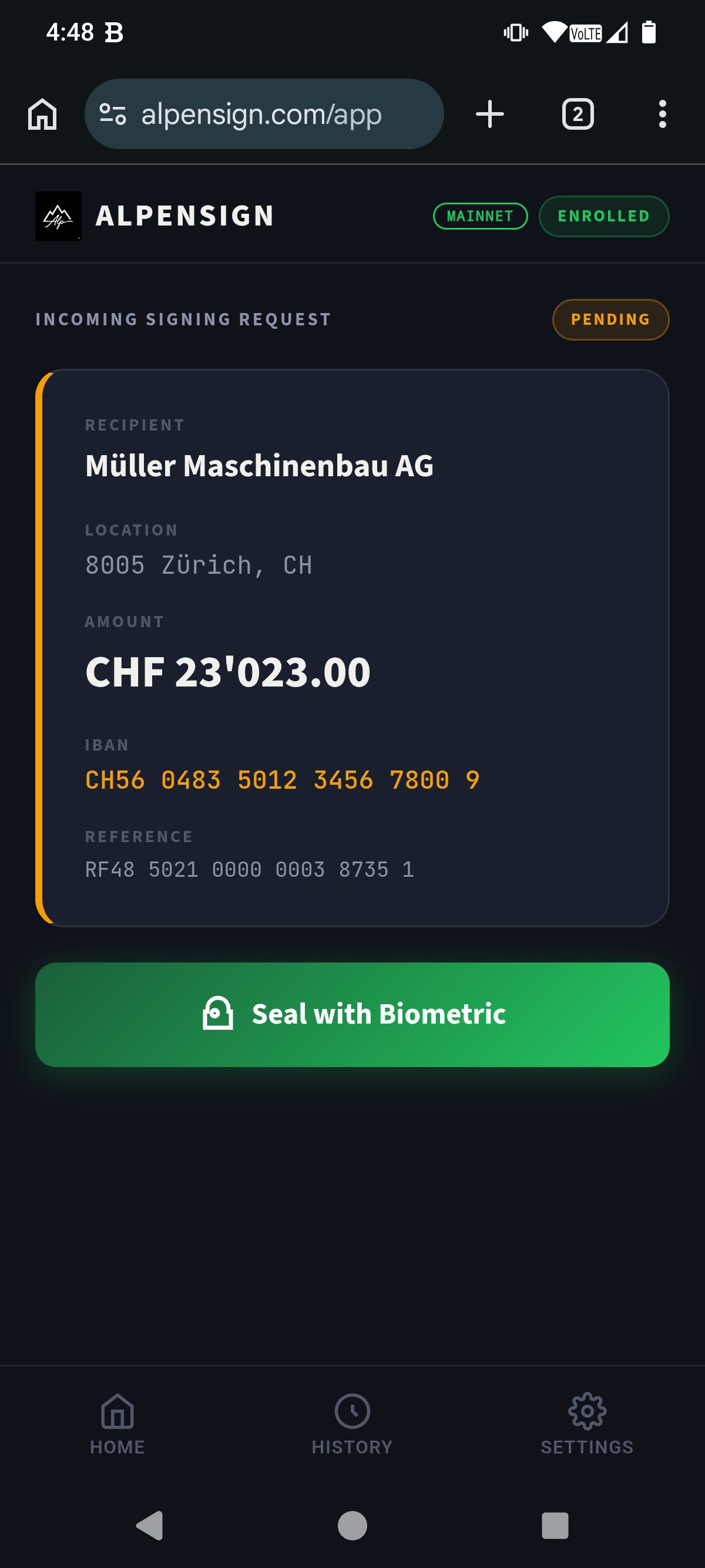Go back using system back button

click(x=150, y=1525)
